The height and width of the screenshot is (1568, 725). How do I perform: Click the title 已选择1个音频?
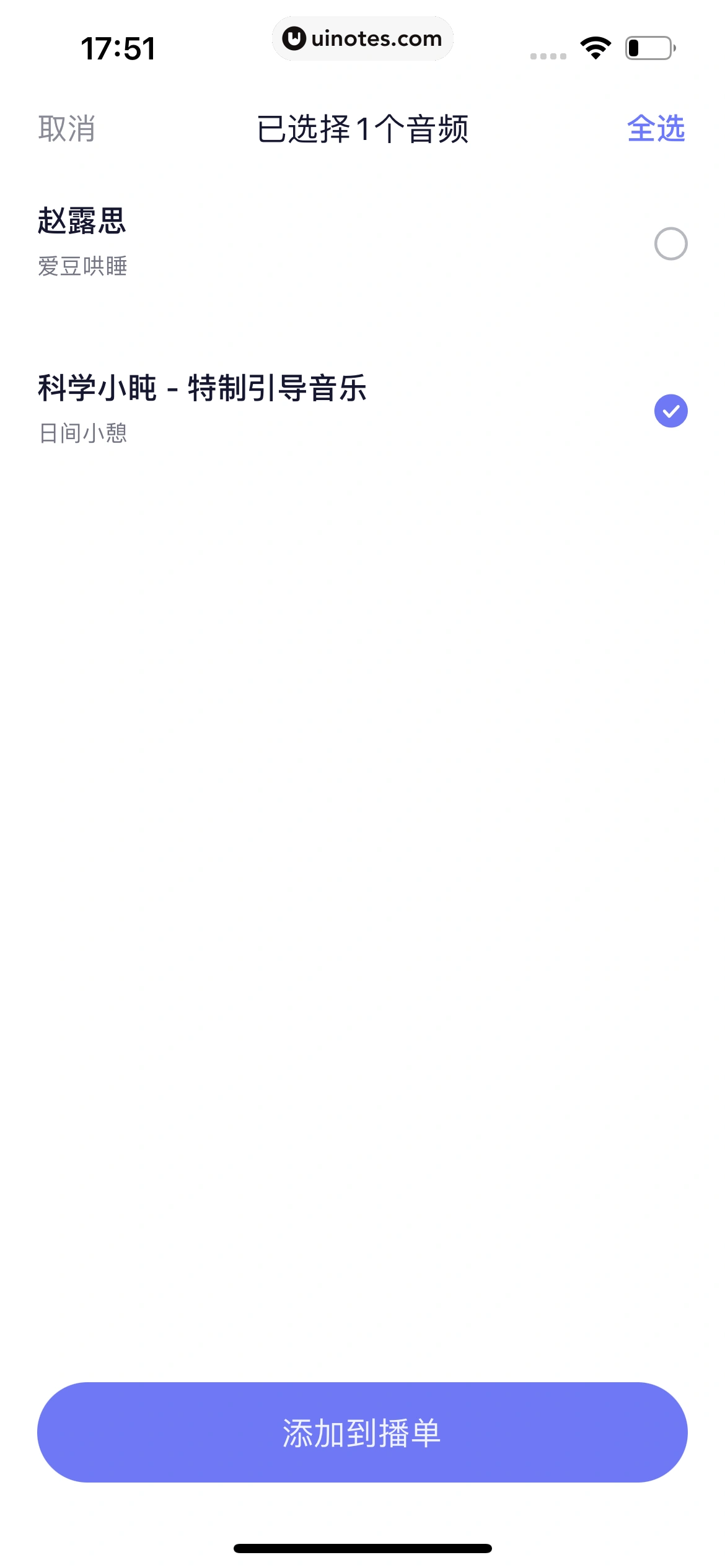pos(362,129)
